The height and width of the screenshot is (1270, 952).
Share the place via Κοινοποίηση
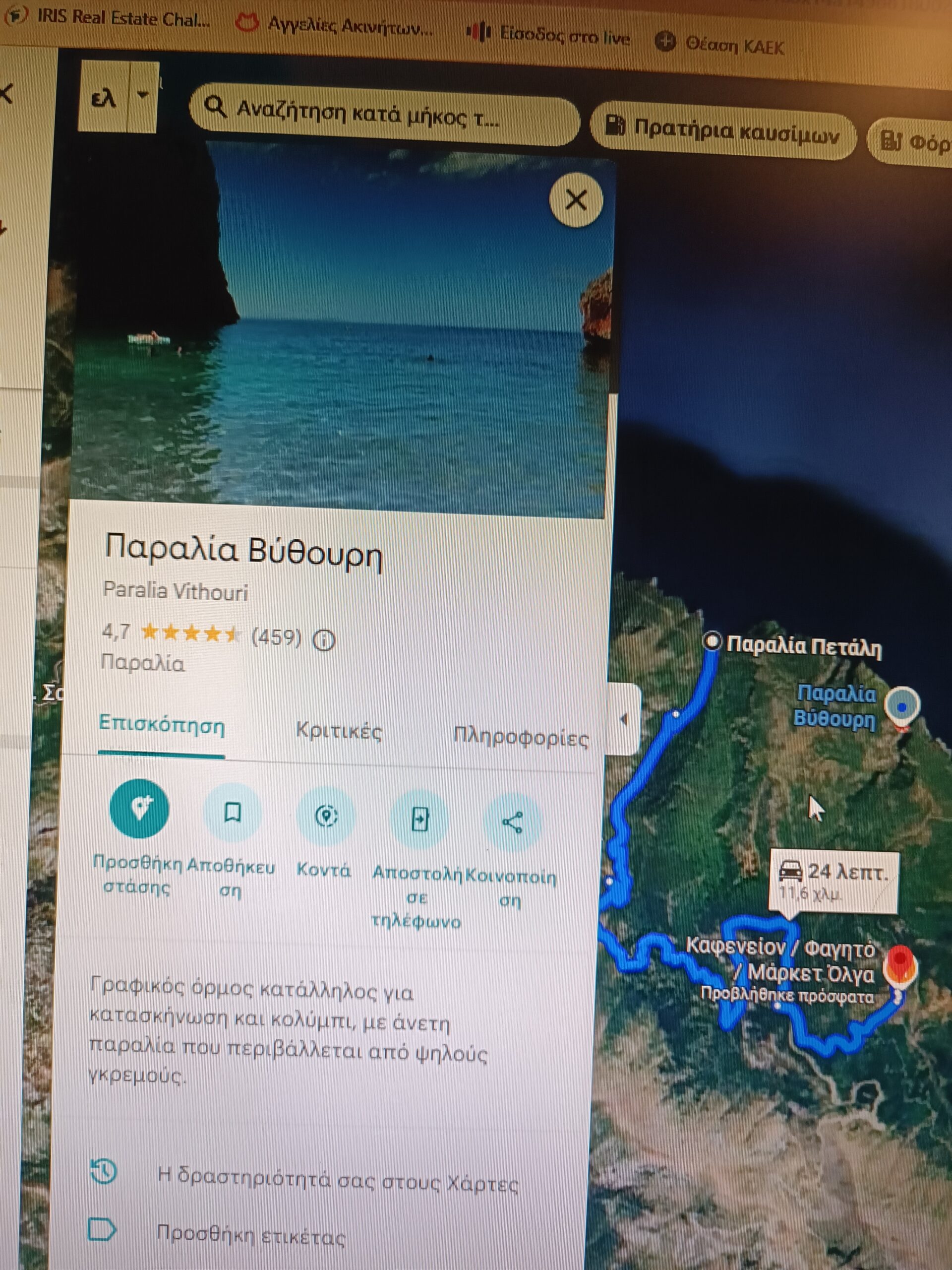(x=511, y=823)
